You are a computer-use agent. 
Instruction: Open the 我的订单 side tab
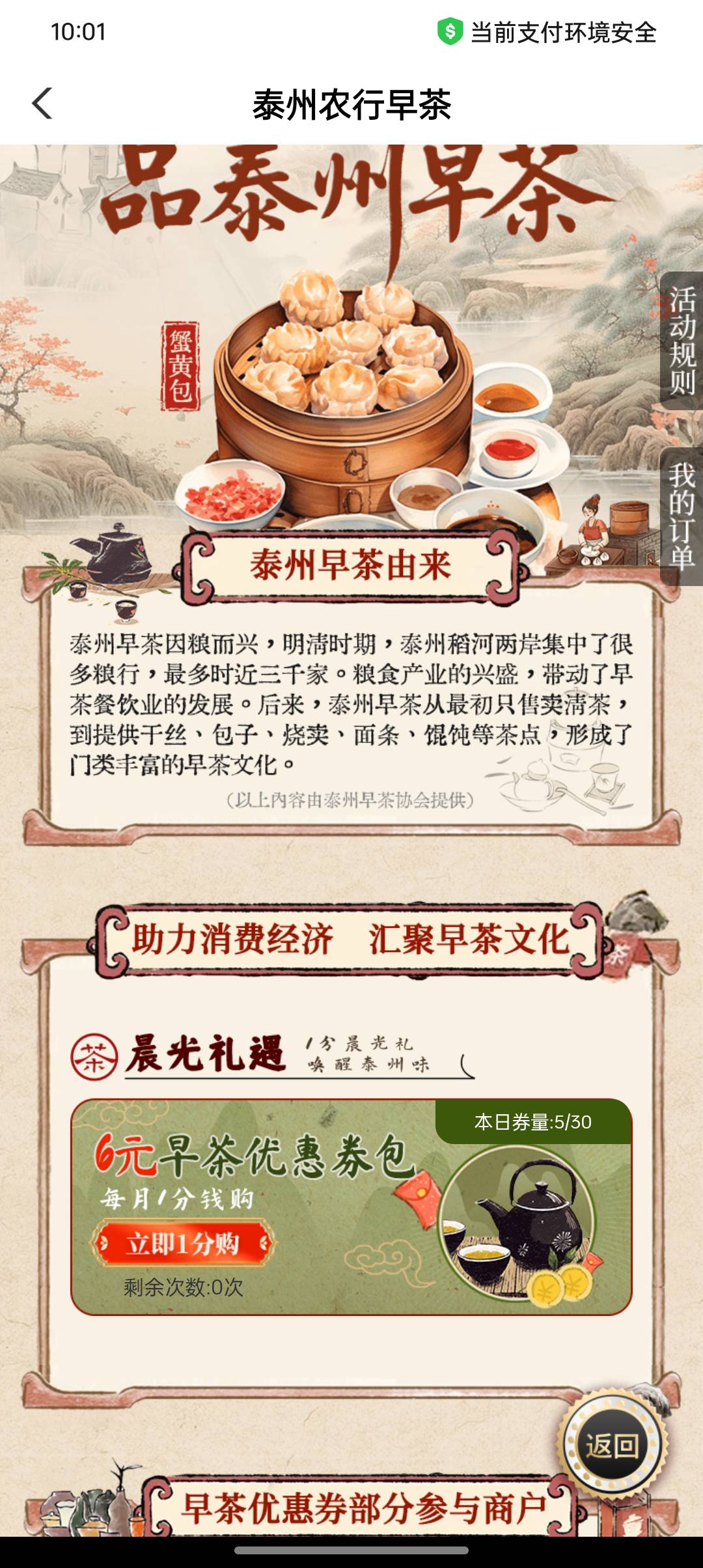click(682, 516)
